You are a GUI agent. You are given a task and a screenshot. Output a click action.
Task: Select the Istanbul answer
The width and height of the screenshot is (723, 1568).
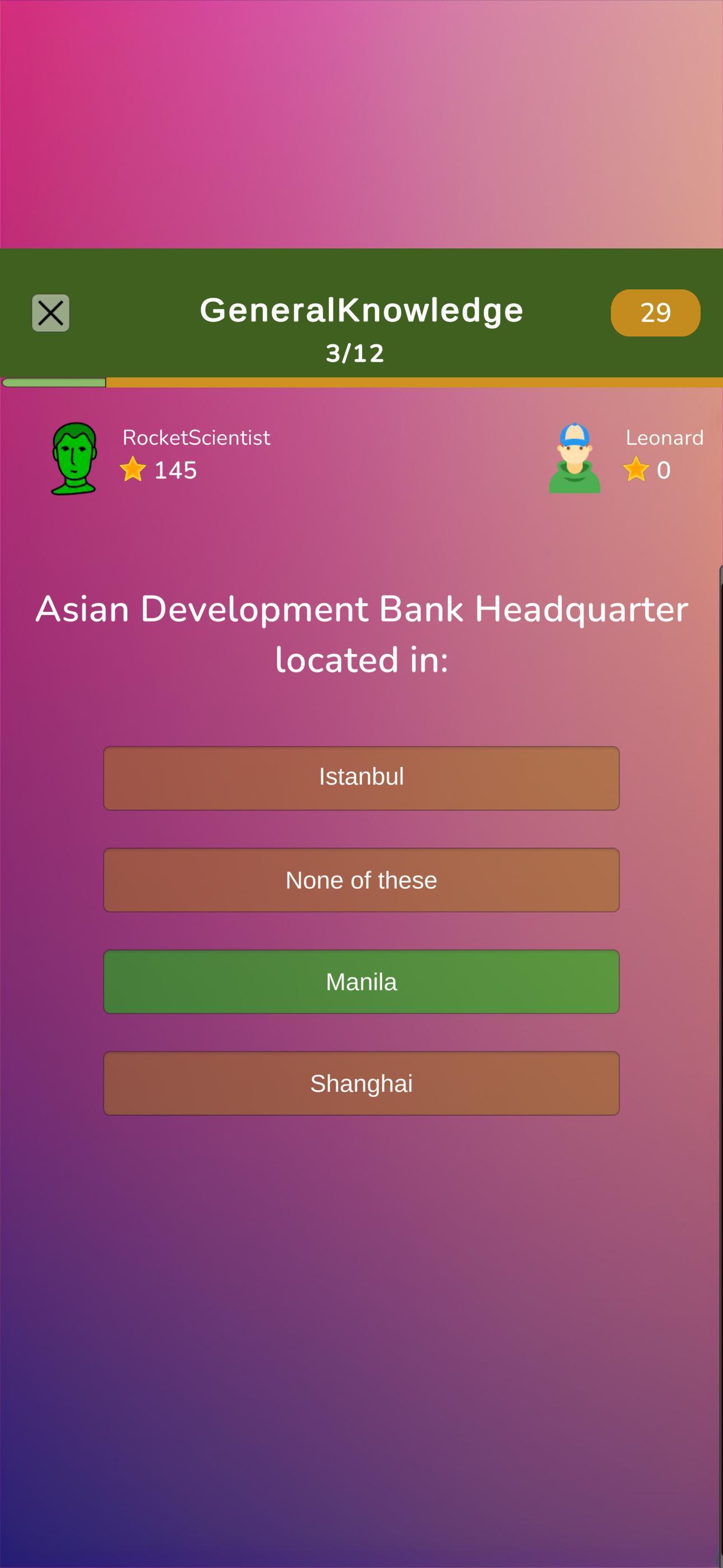point(361,778)
